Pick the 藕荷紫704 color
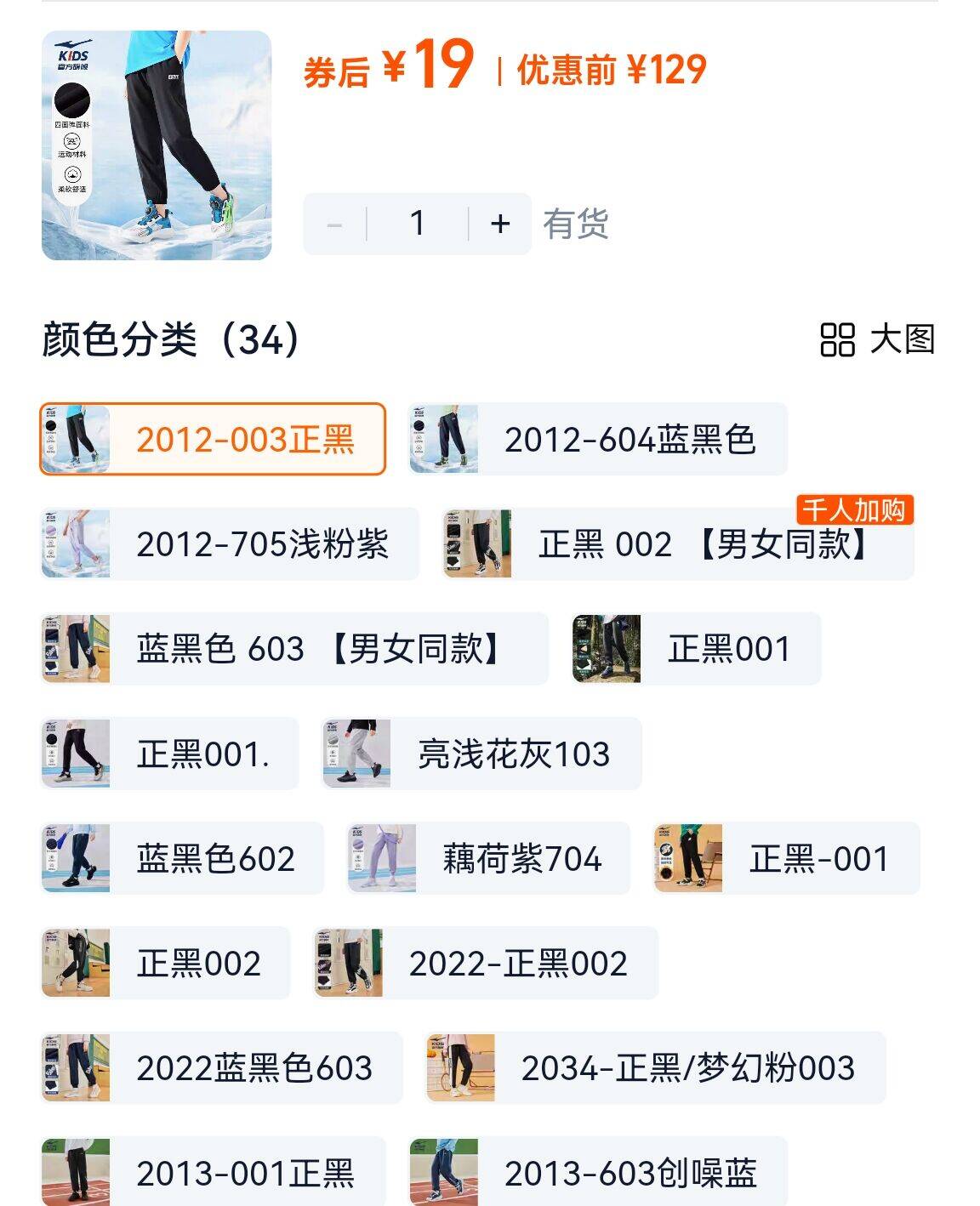 point(488,859)
